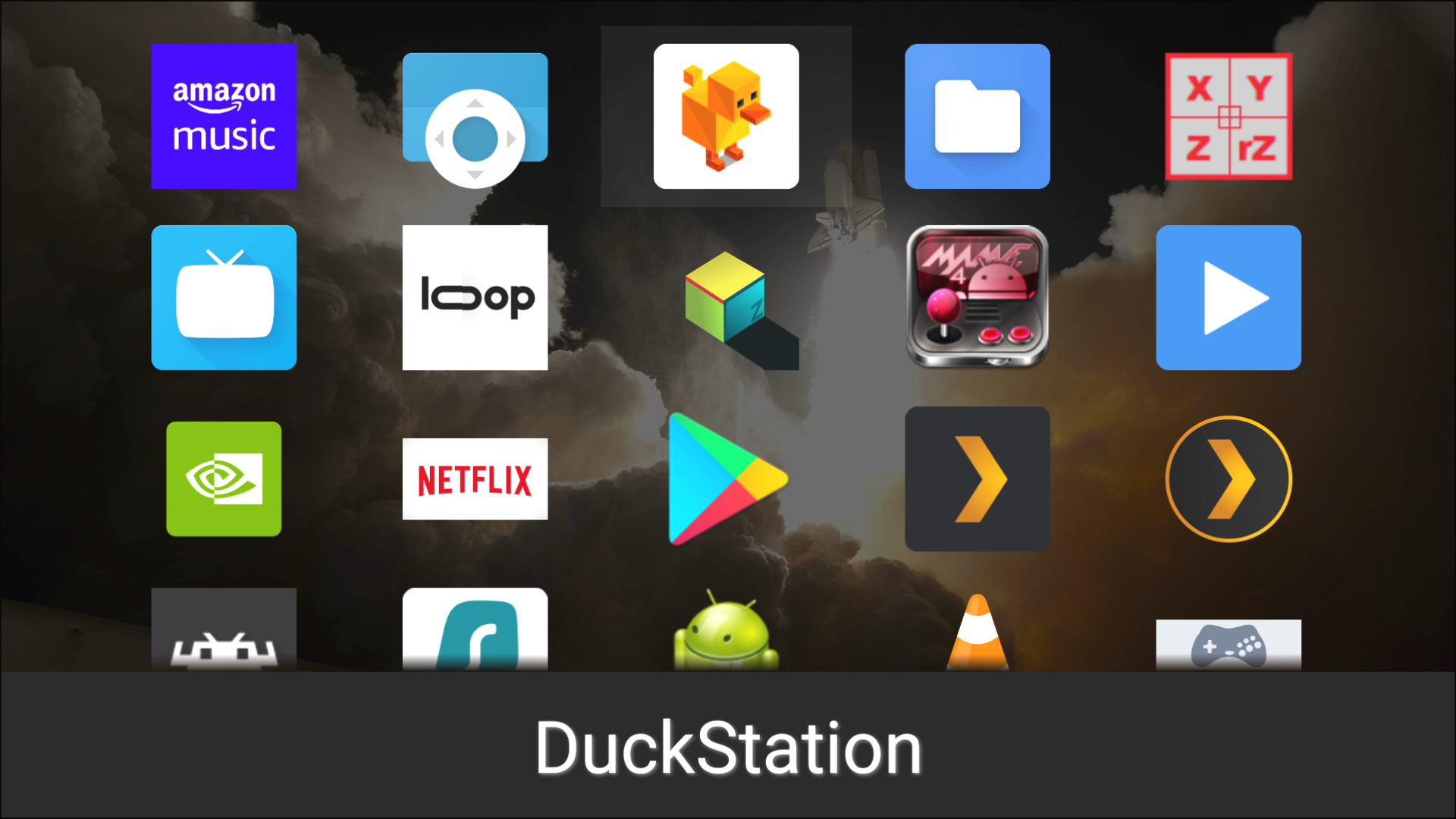Launch the MAME4droid arcade emulator

(977, 296)
